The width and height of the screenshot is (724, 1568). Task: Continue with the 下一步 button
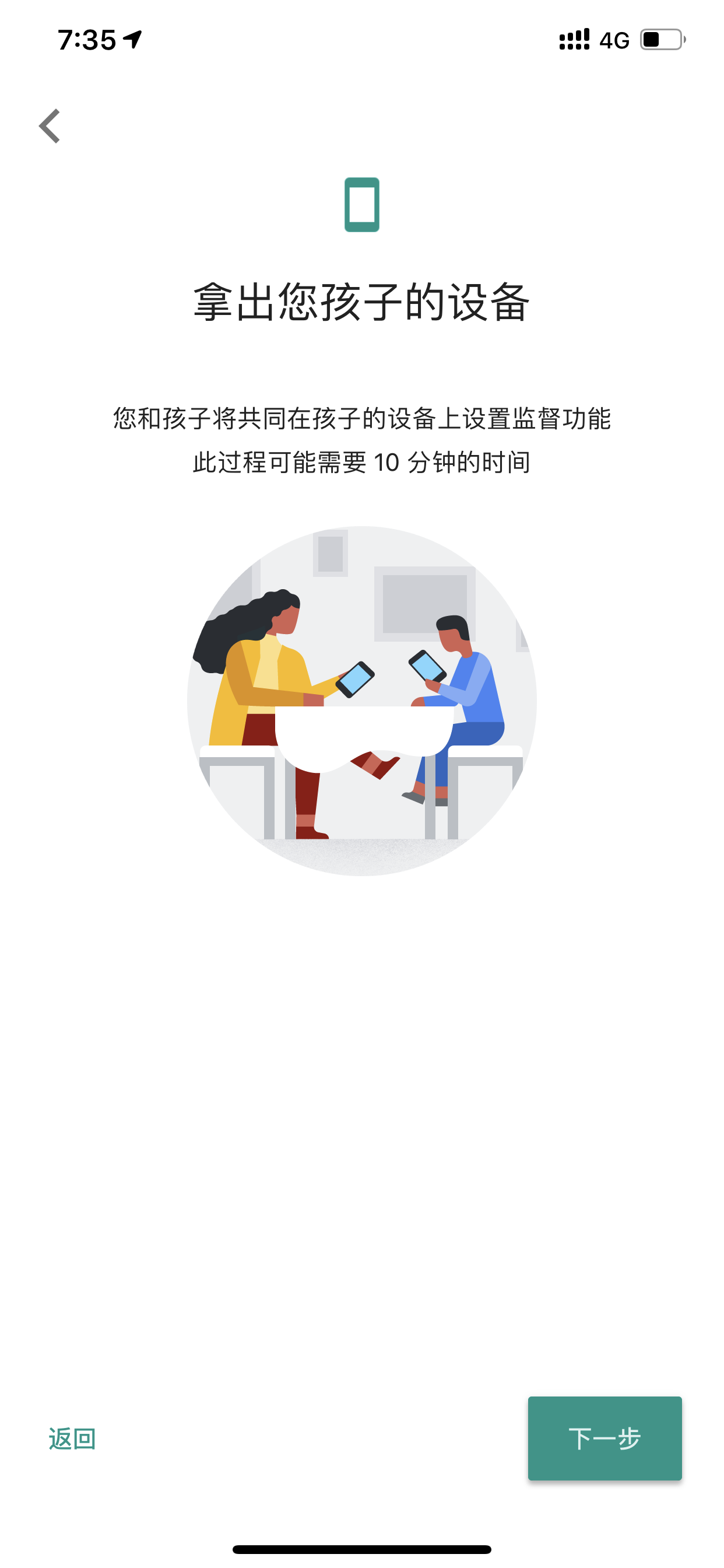(604, 1438)
